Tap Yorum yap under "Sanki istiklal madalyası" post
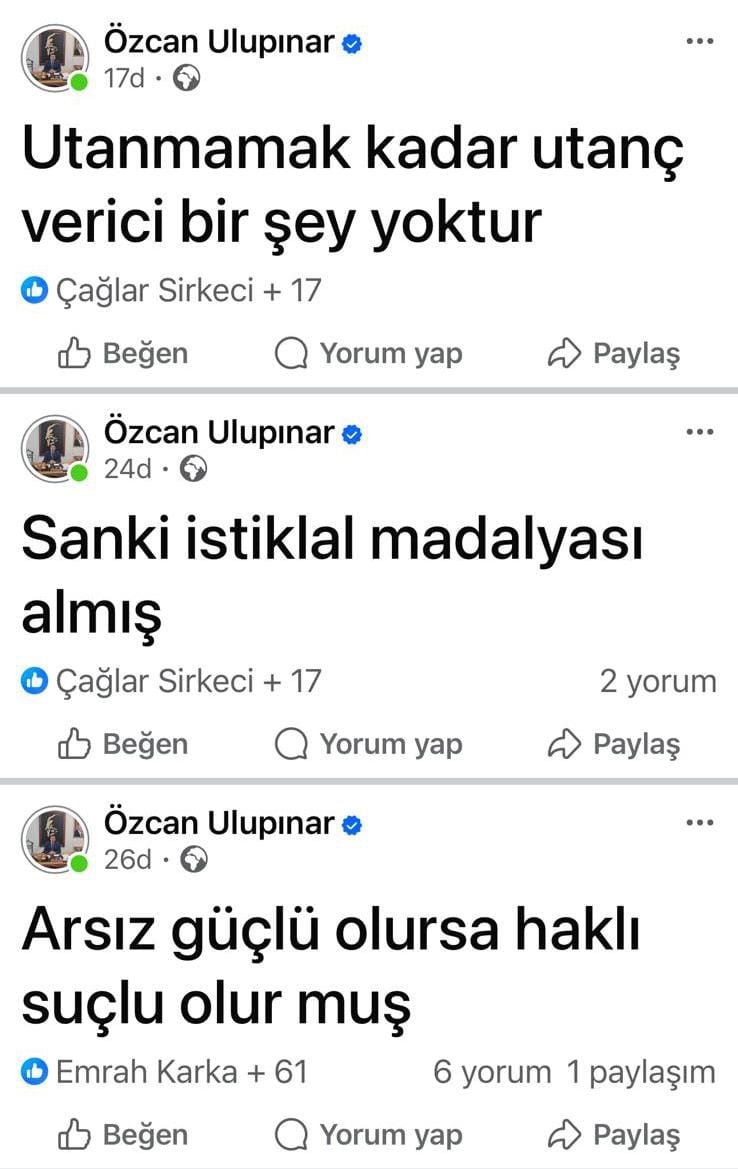738x1169 pixels. pos(368,744)
